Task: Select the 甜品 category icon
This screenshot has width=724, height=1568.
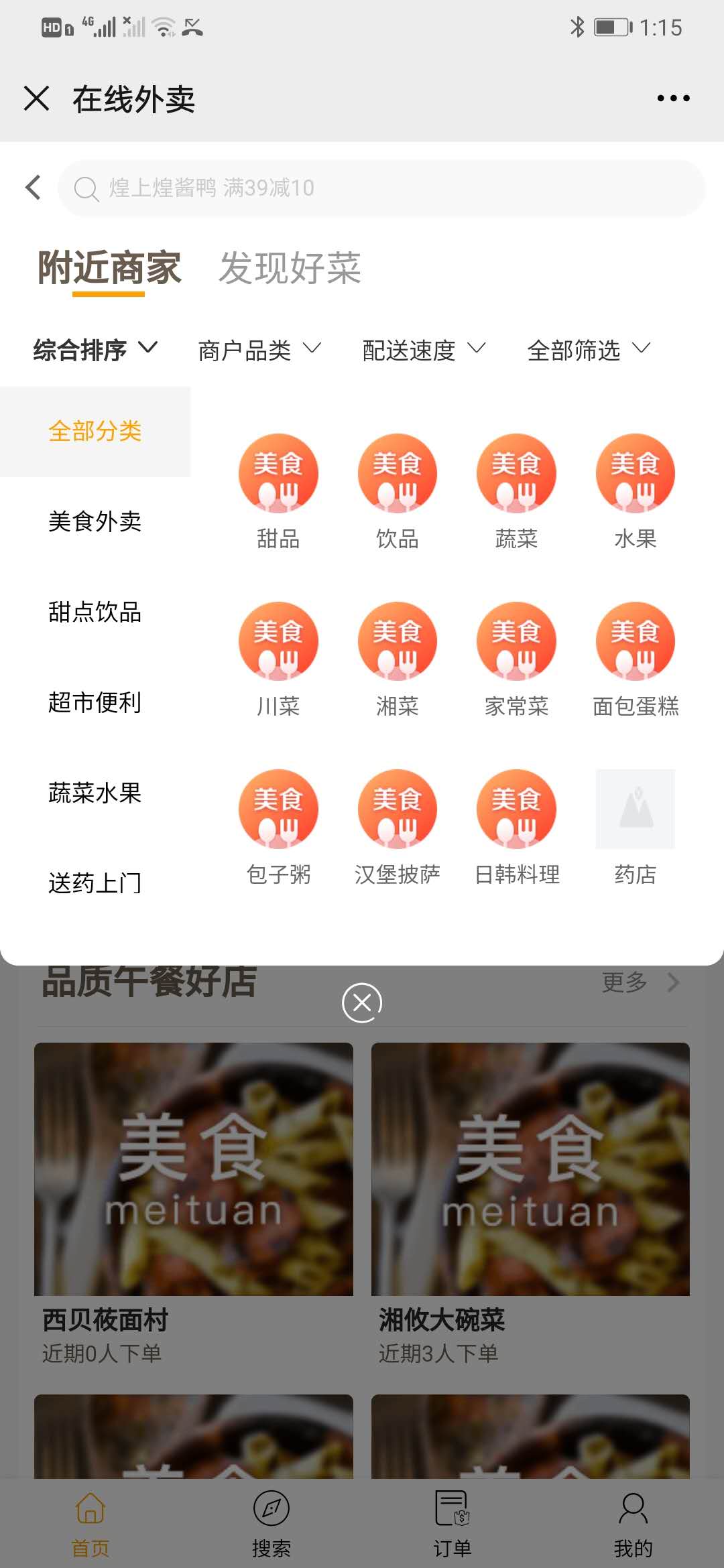Action: tap(278, 473)
